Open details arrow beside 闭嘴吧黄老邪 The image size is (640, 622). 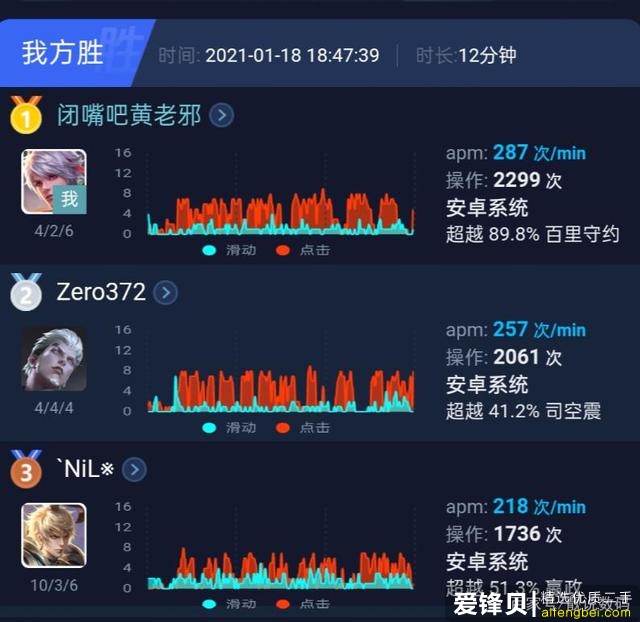click(222, 115)
